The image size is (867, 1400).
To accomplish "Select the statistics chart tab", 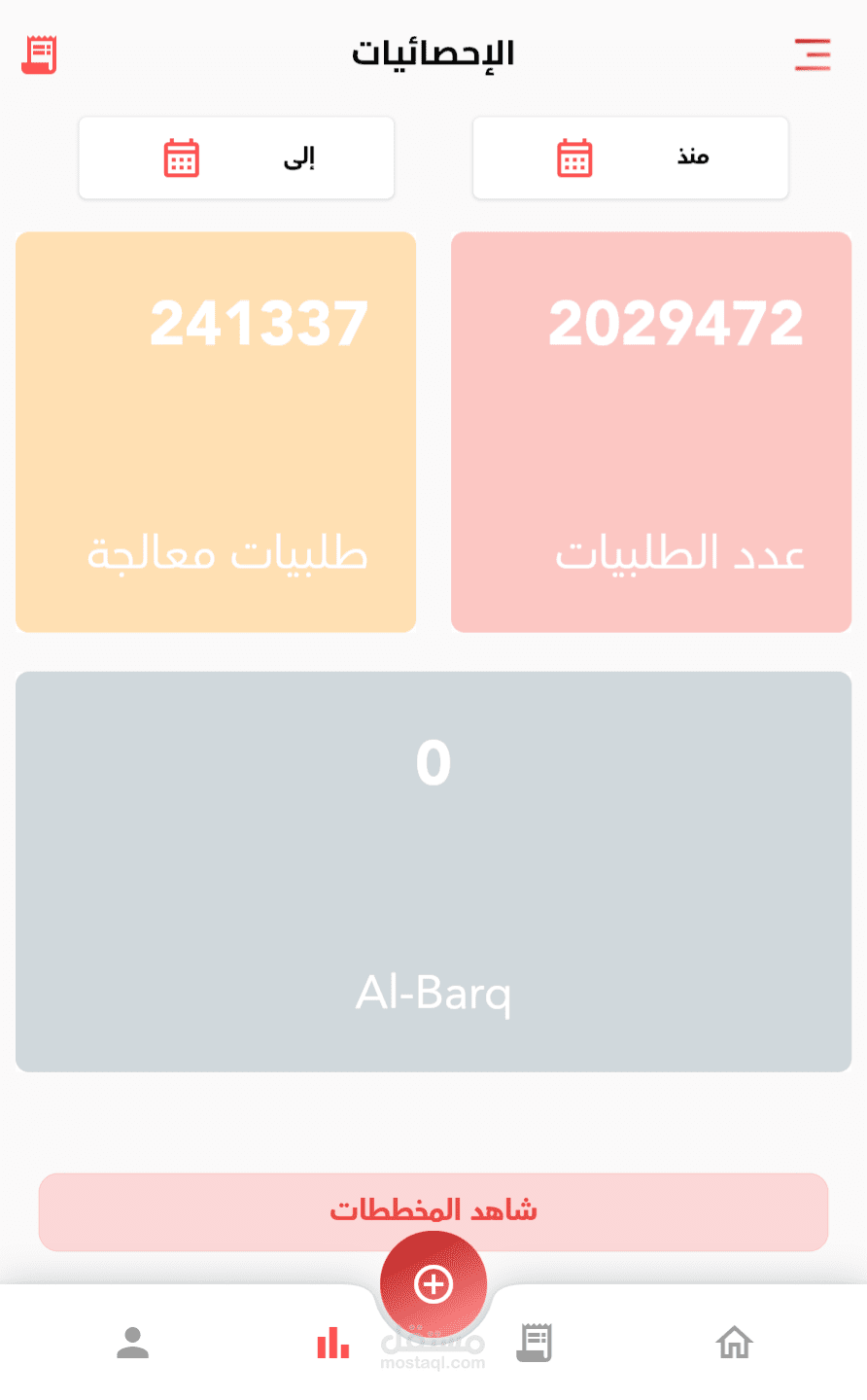I will (x=333, y=1343).
